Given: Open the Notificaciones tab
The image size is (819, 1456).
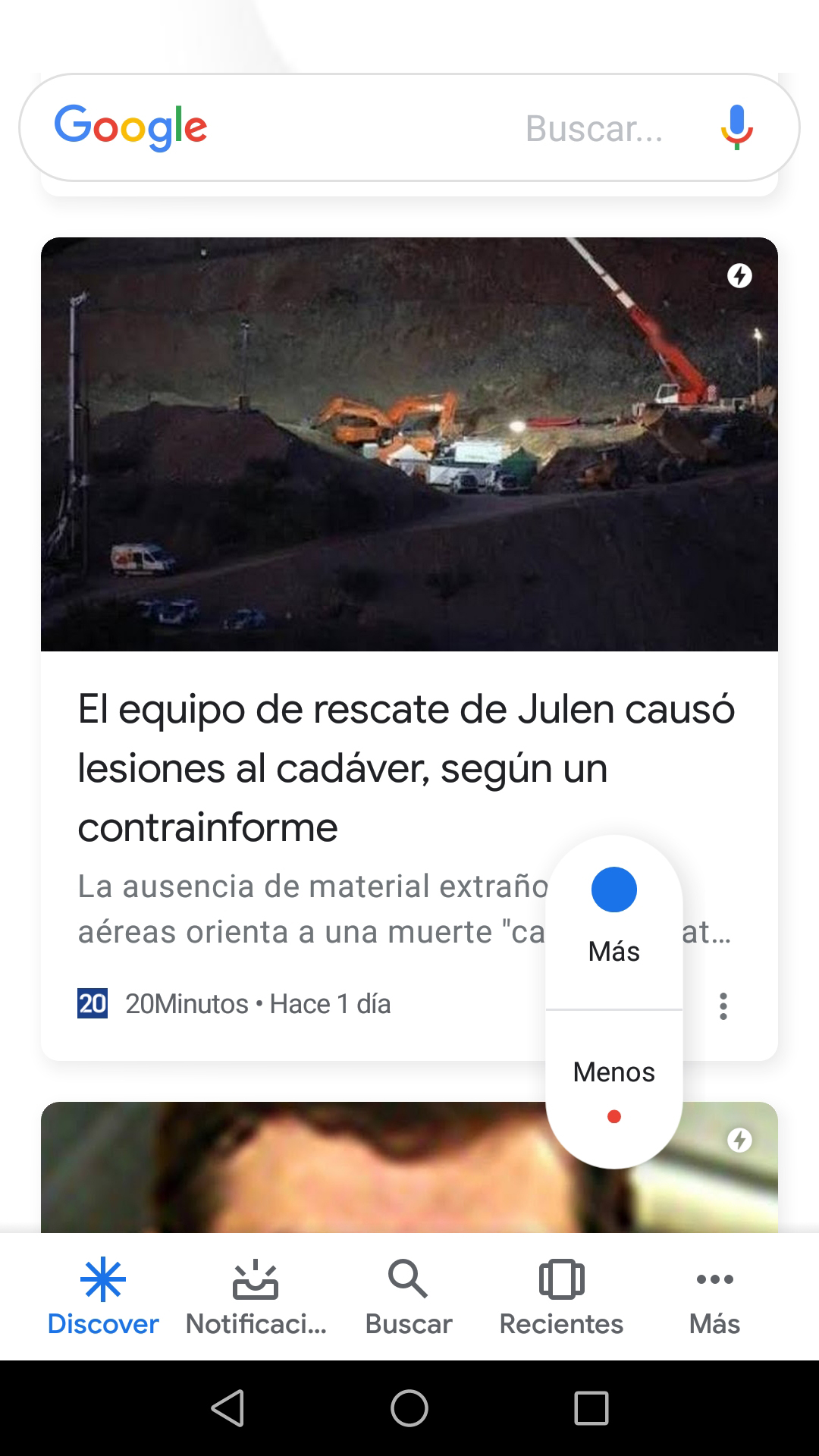Looking at the screenshot, I should (256, 1297).
